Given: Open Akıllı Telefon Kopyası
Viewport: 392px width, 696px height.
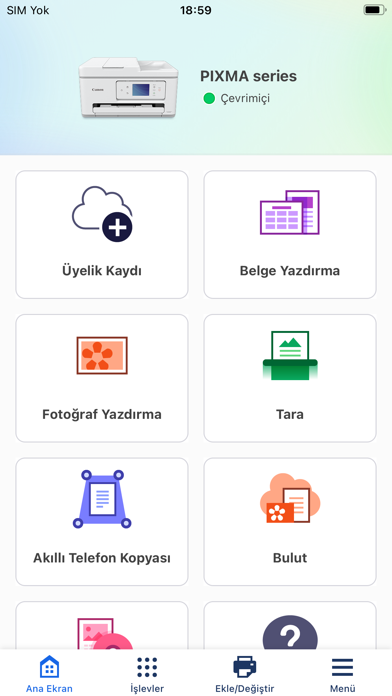Looking at the screenshot, I should [102, 522].
